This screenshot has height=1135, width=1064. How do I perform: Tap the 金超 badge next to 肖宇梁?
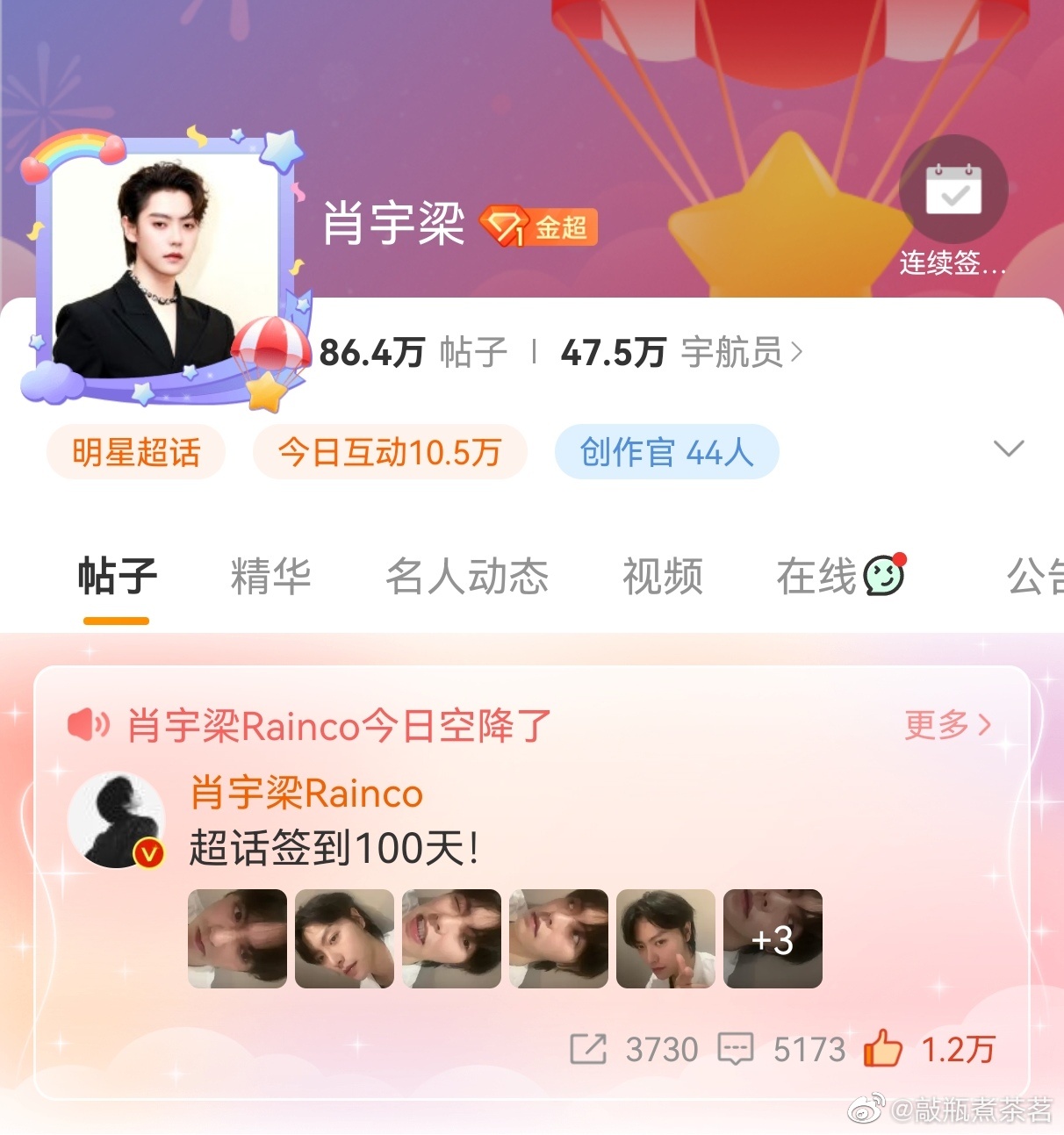click(539, 227)
